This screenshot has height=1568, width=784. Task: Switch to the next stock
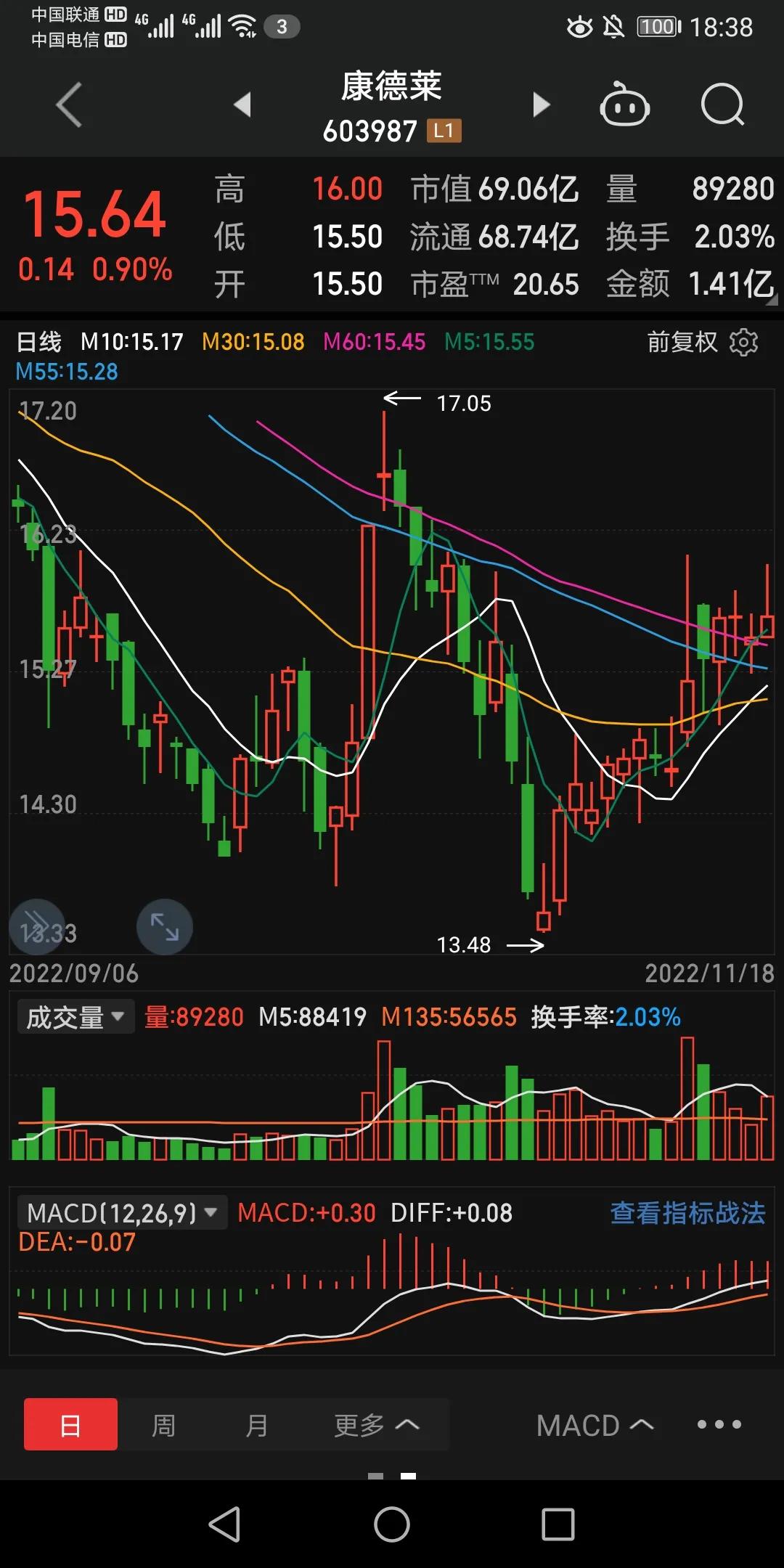pos(542,105)
